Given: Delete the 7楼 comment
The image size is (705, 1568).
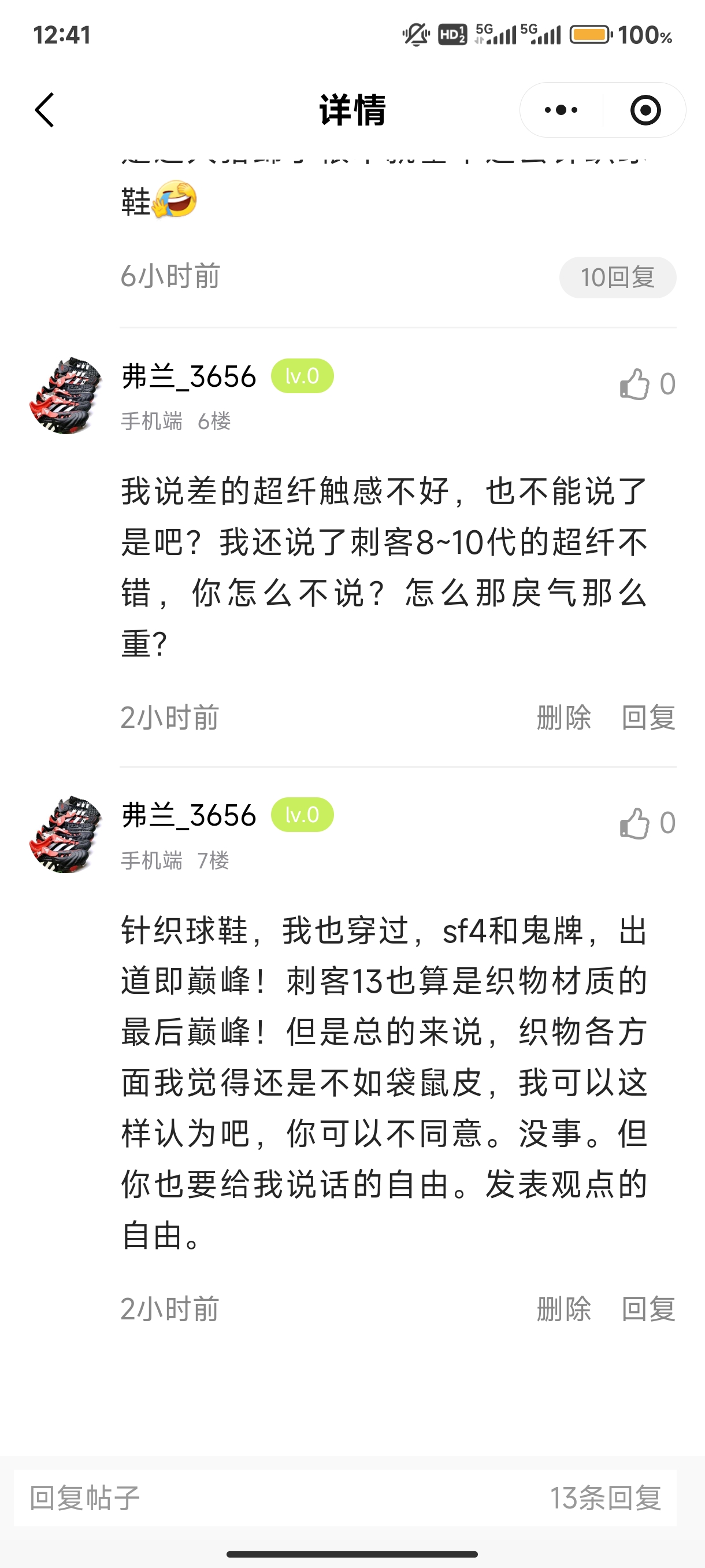Looking at the screenshot, I should point(563,1309).
